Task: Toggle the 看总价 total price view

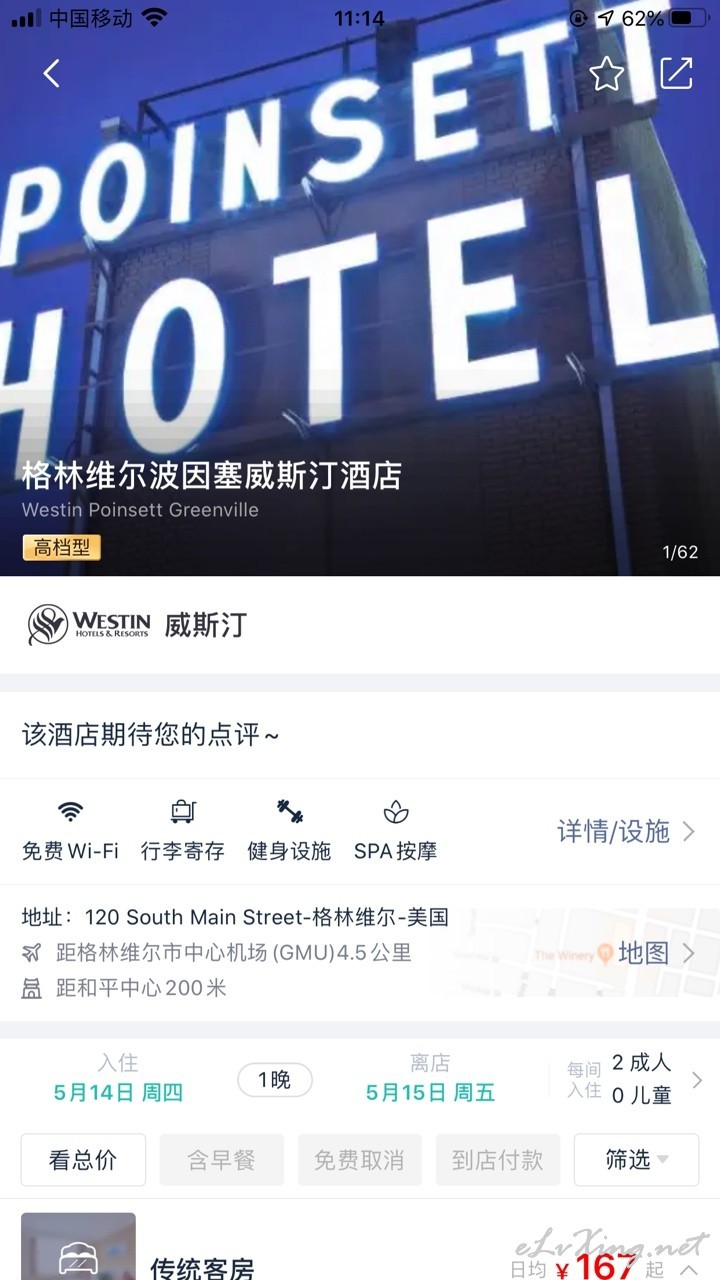Action: [83, 1160]
